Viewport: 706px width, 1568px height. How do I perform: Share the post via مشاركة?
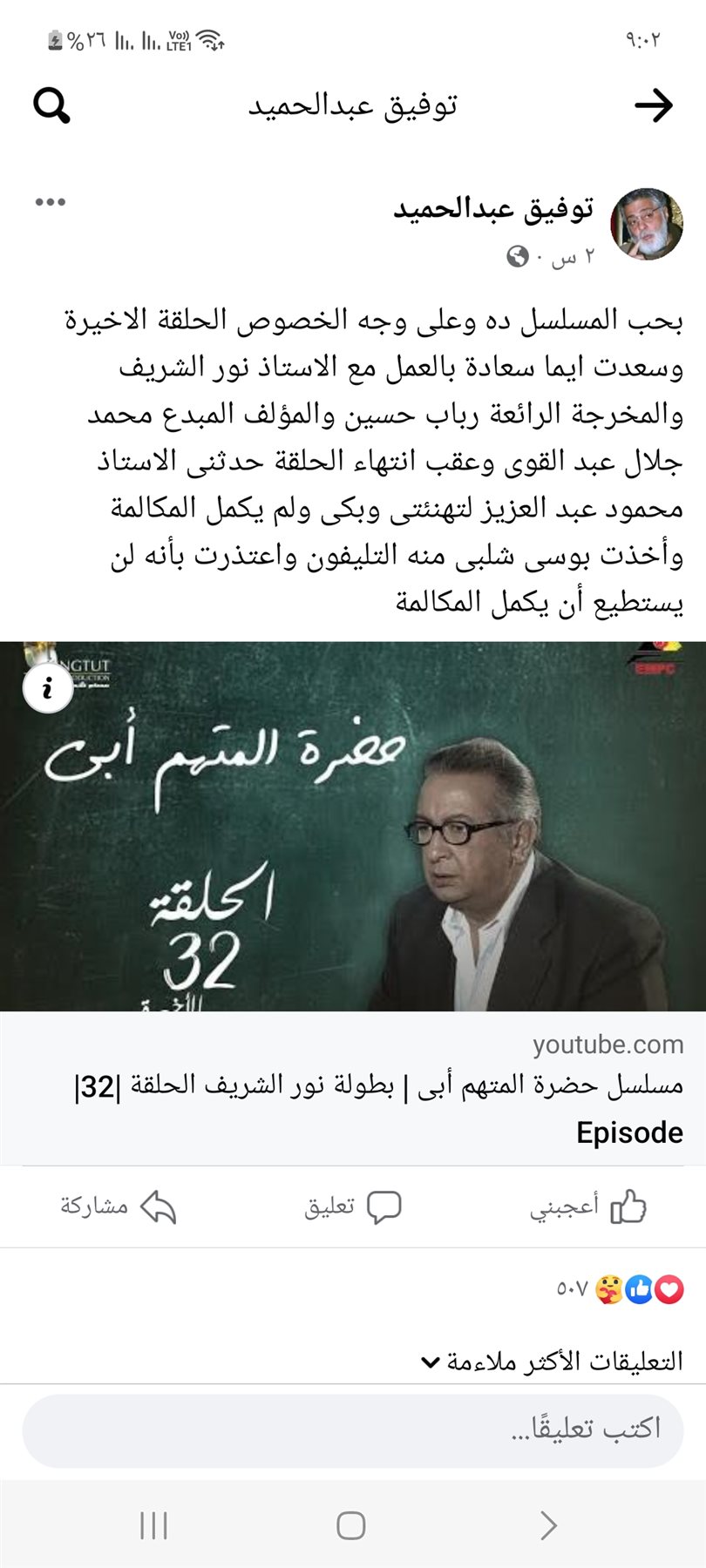(118, 1206)
